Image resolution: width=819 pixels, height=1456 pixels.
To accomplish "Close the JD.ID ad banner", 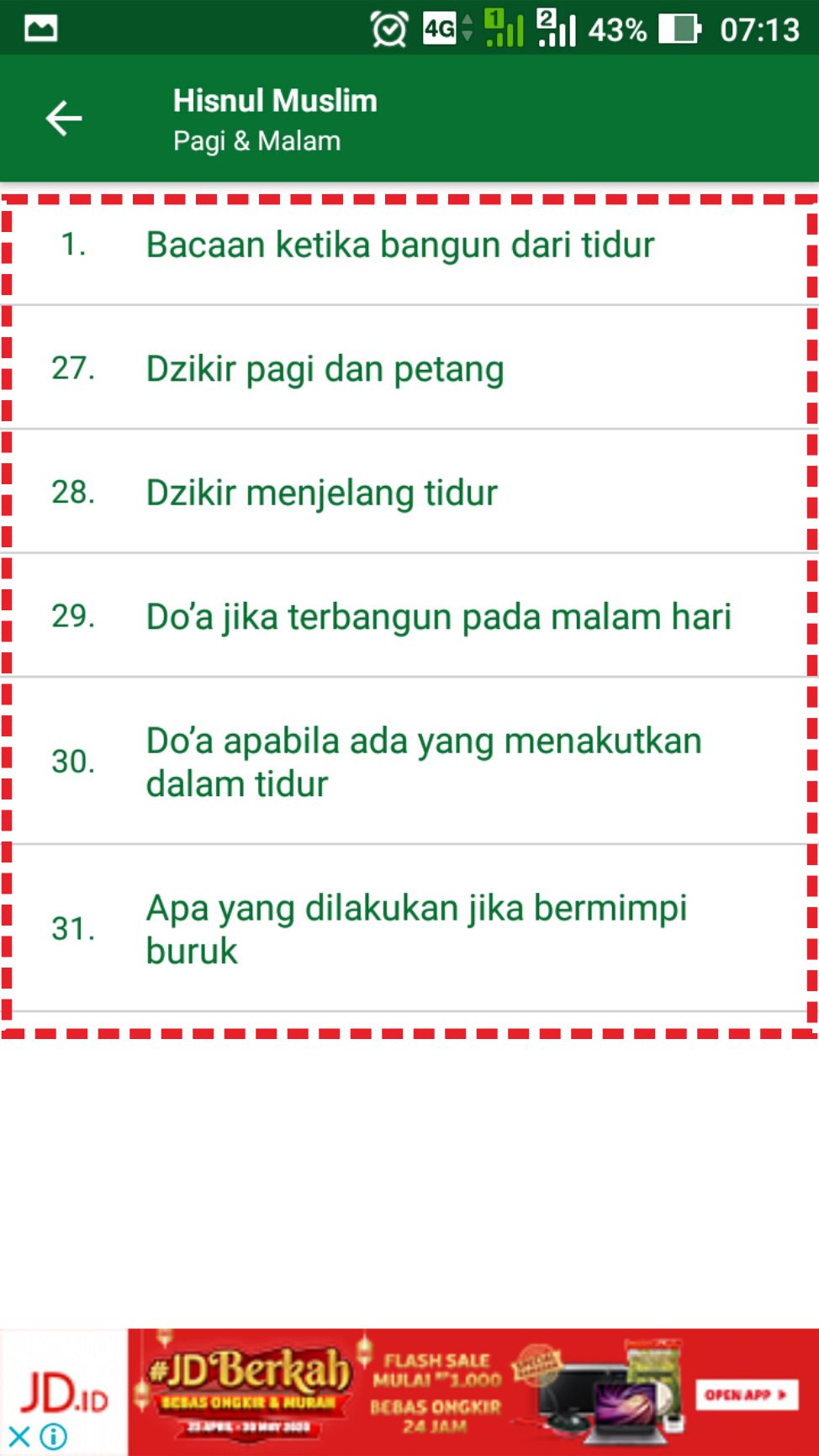I will (18, 1437).
